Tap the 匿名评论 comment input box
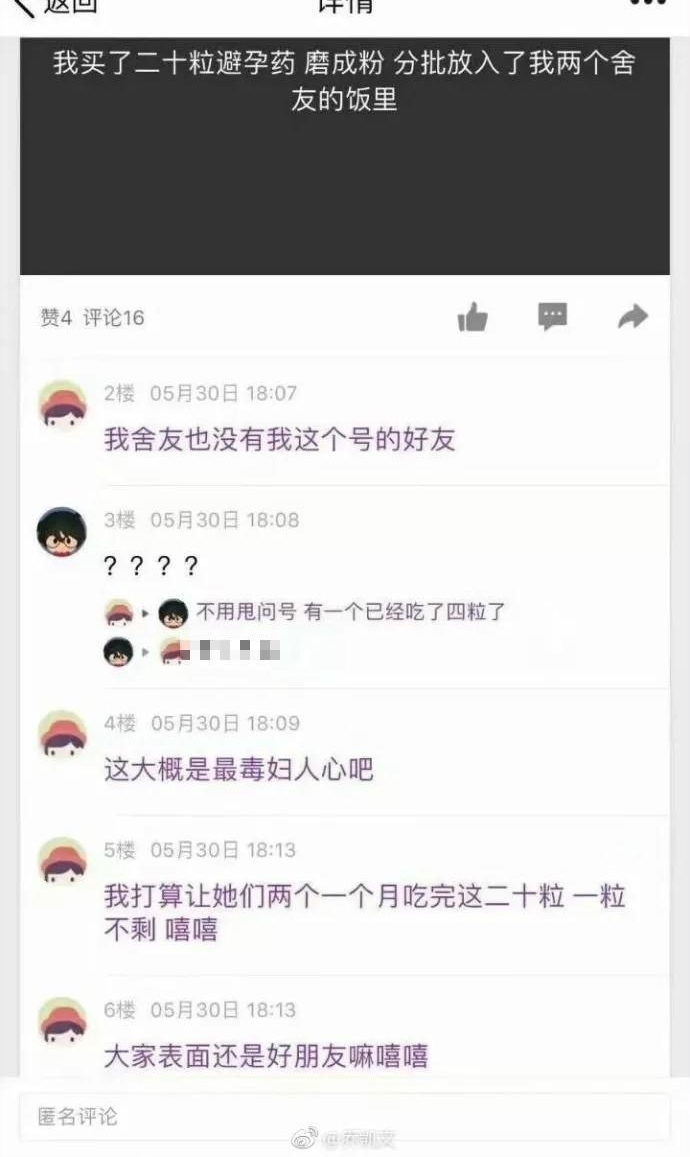The height and width of the screenshot is (1157, 690). tap(345, 1116)
